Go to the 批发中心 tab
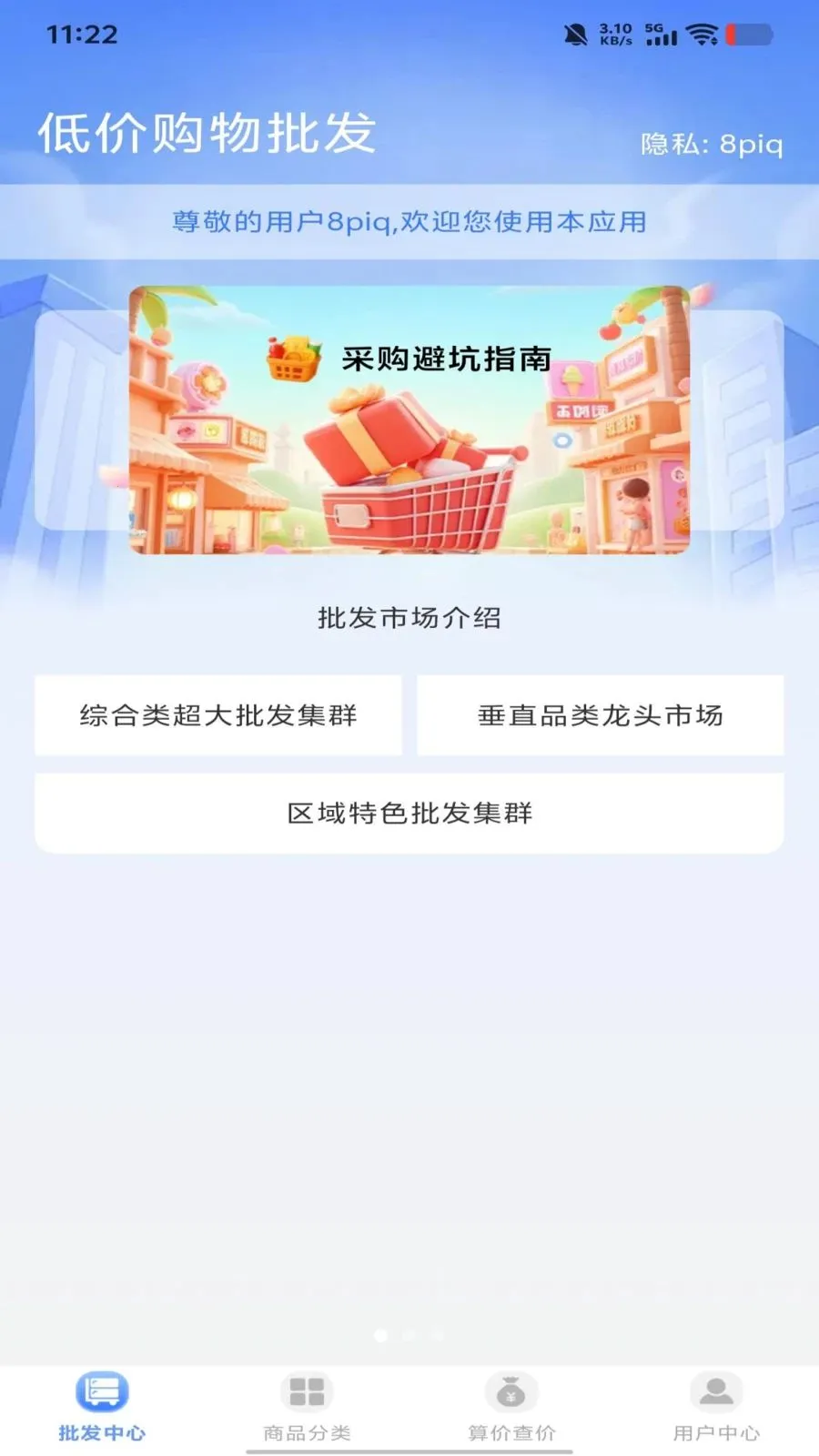Viewport: 819px width, 1456px height. 102,1407
